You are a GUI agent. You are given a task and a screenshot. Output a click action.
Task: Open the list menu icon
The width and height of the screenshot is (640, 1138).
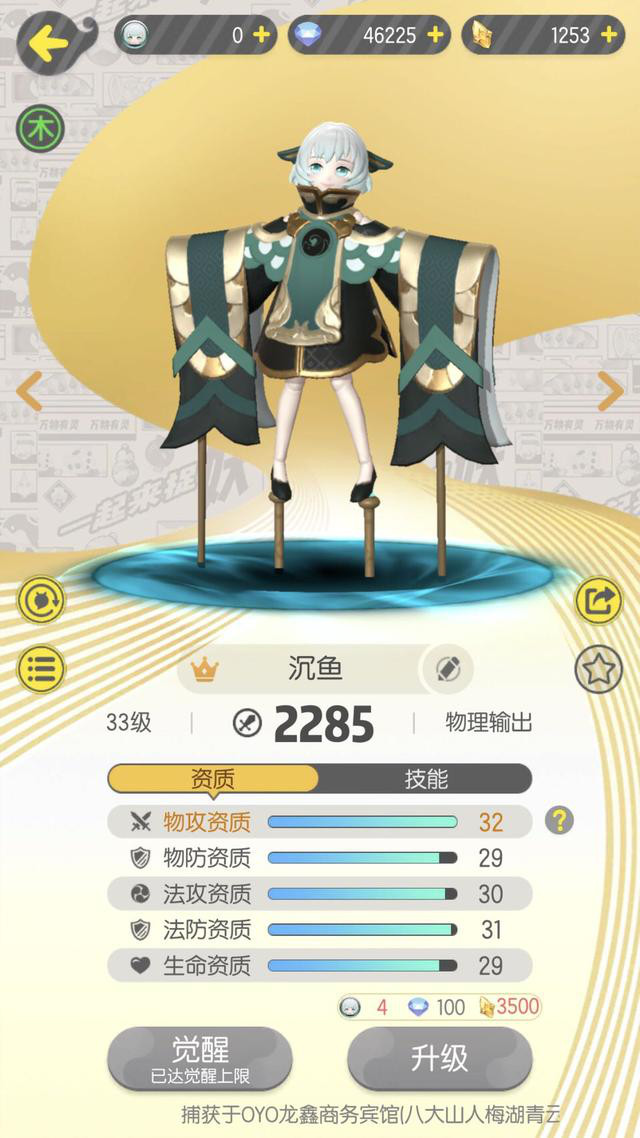tap(41, 669)
